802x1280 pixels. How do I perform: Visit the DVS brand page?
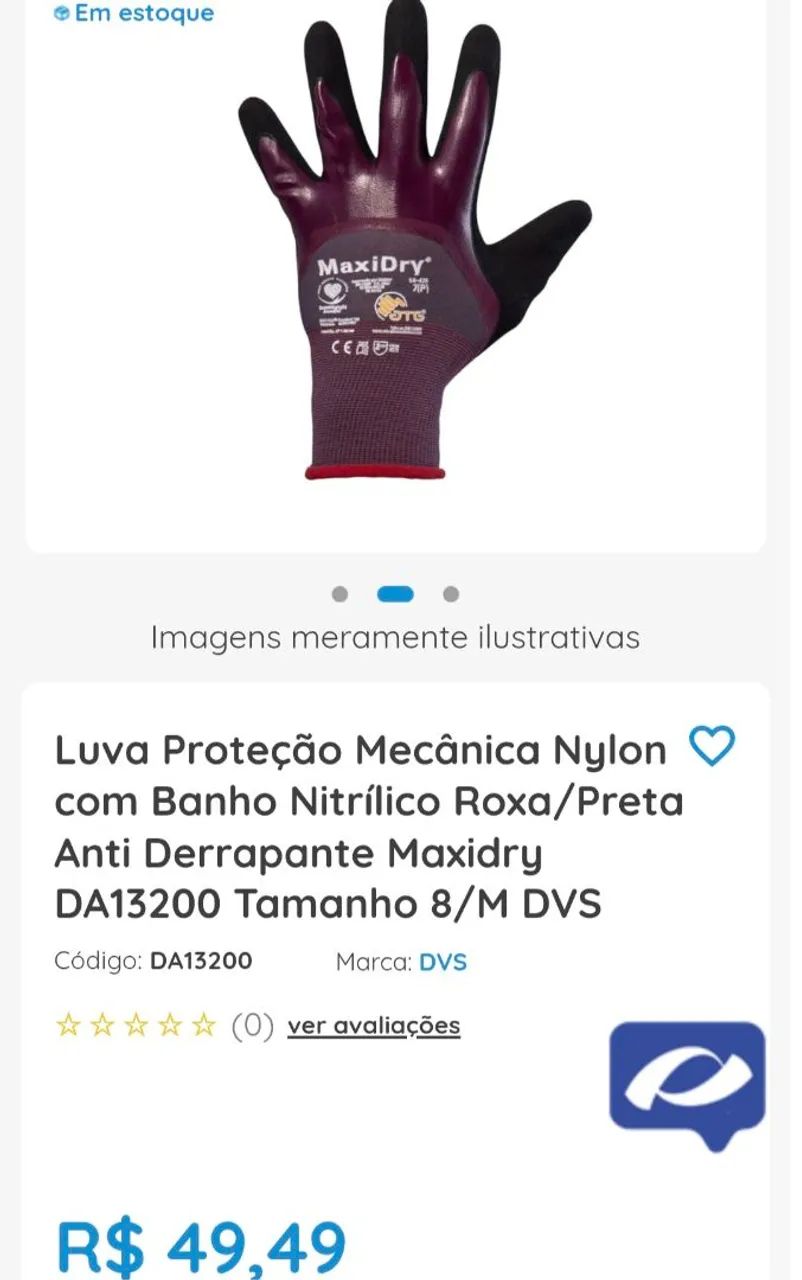(444, 961)
